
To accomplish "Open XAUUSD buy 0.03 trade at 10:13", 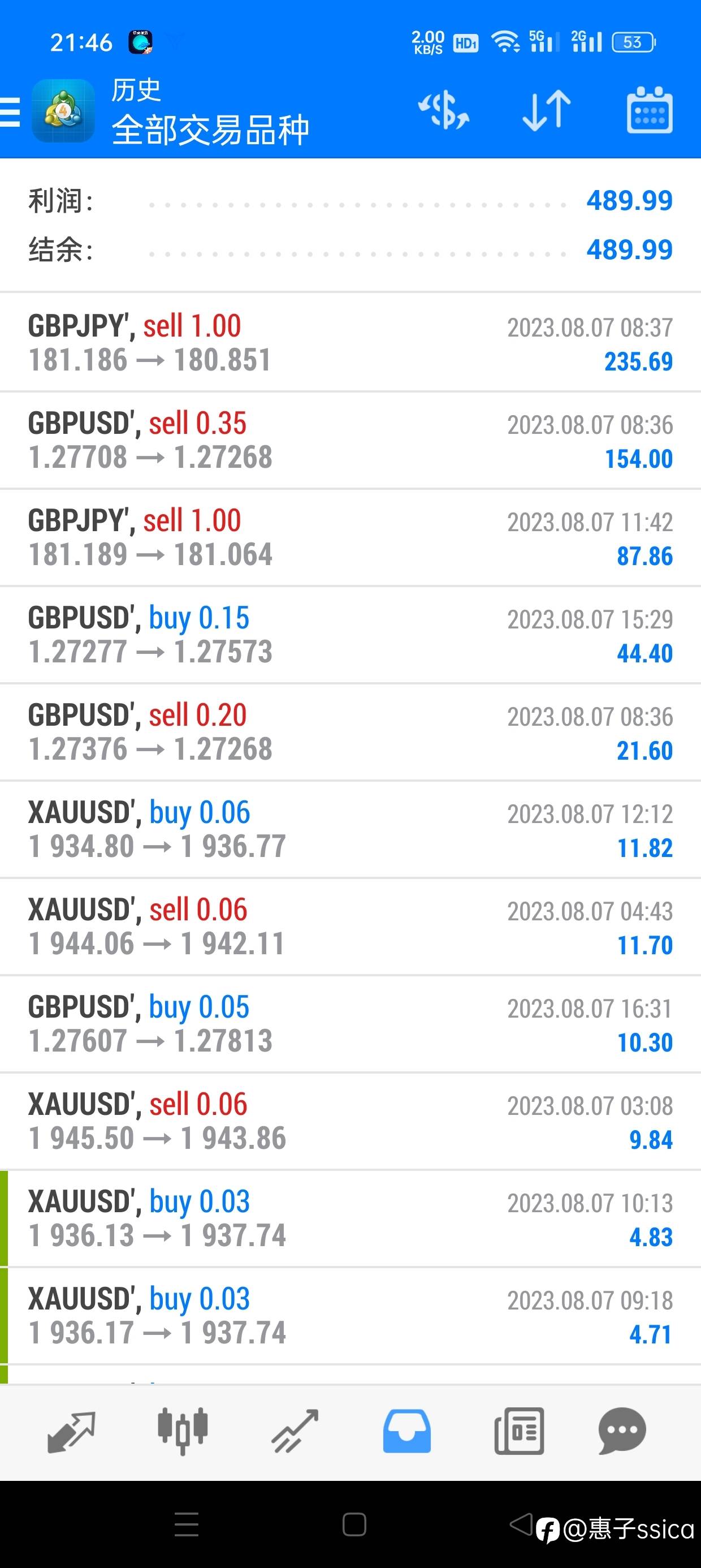I will coord(350,1219).
